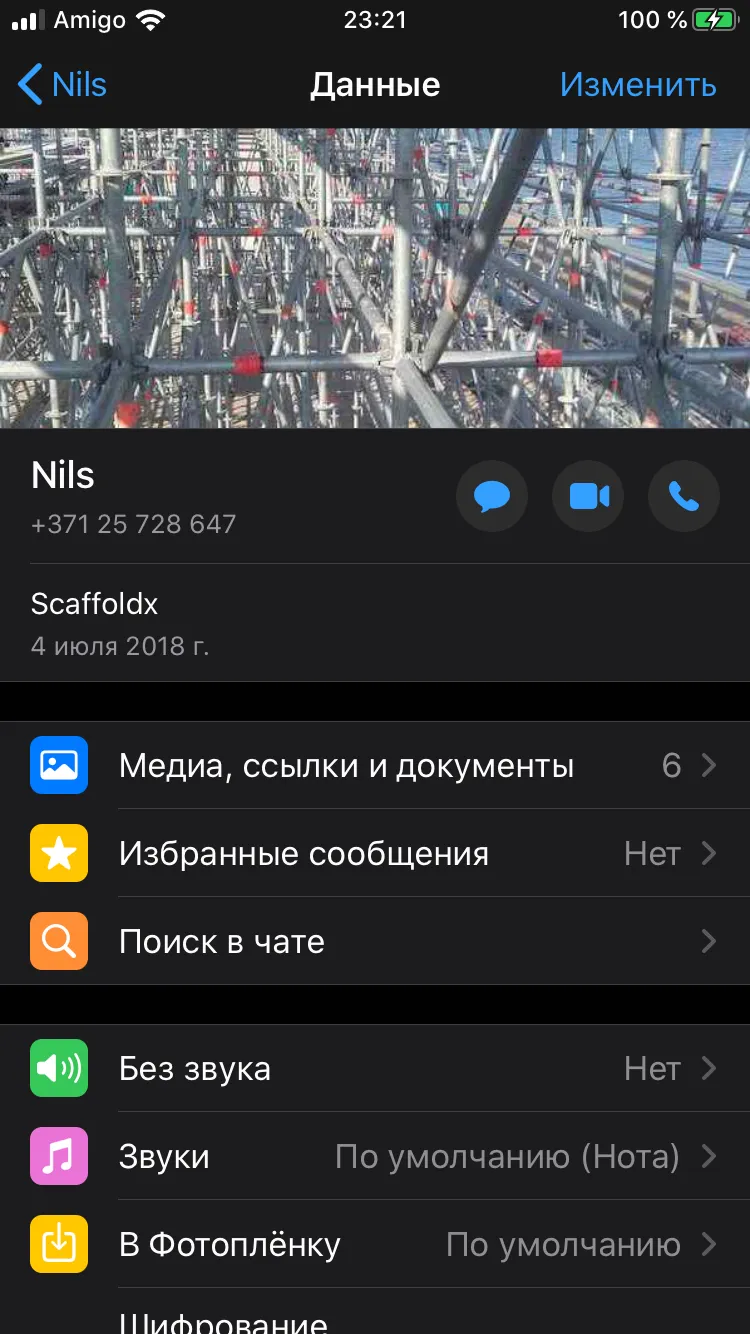This screenshot has width=750, height=1334.
Task: Open Избранные сообщения
Action: pos(375,854)
